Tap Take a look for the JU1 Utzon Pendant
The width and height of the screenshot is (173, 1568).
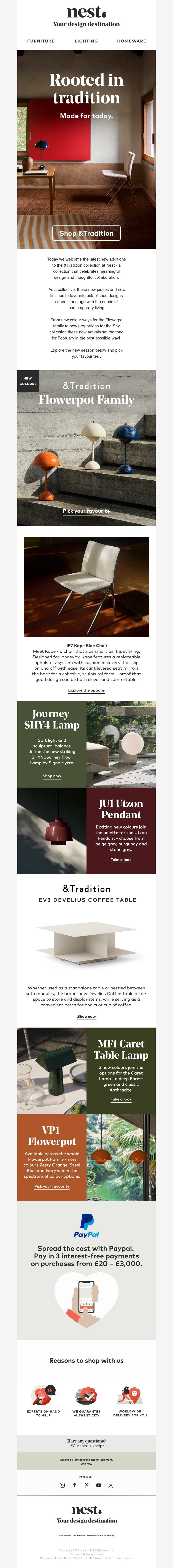coord(121,860)
